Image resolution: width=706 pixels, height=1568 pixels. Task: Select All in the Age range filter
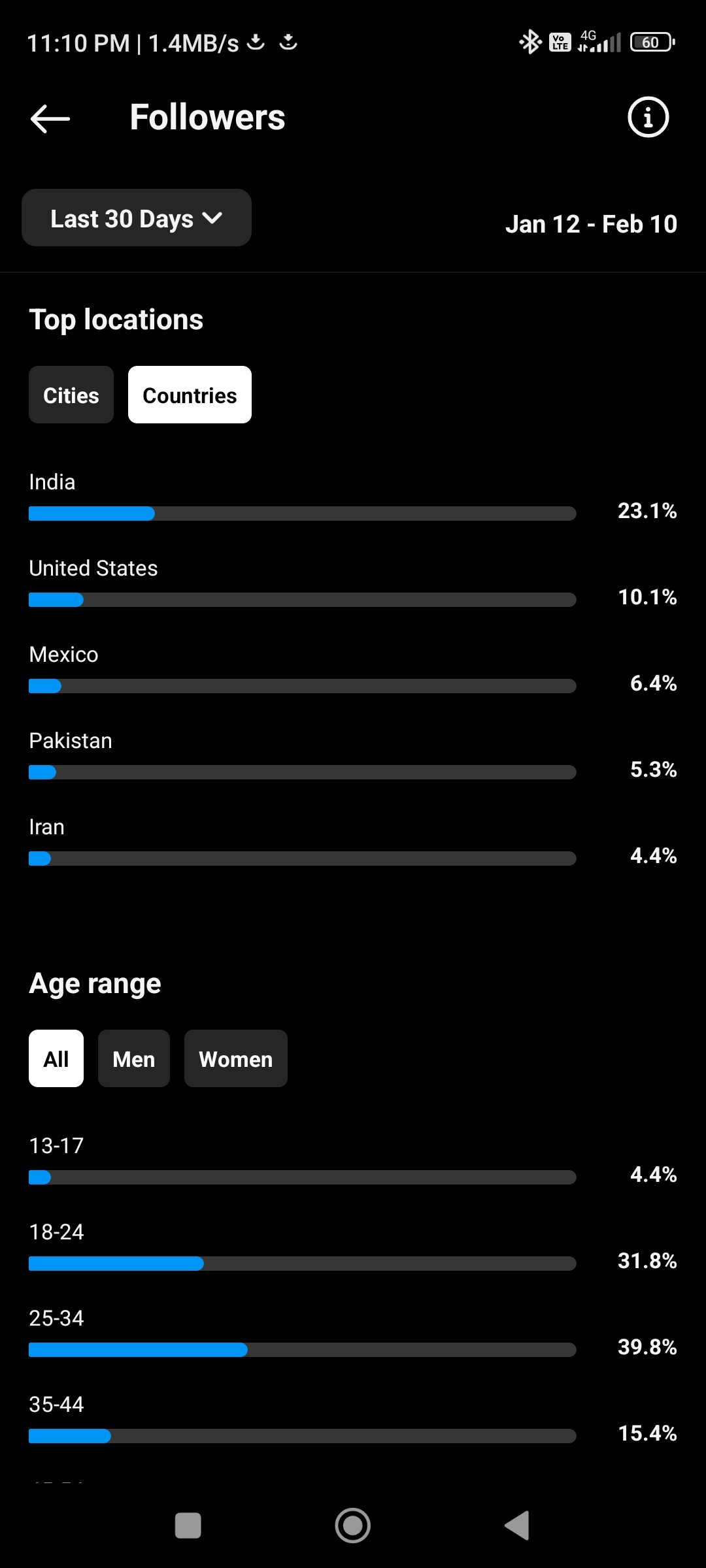click(56, 1058)
